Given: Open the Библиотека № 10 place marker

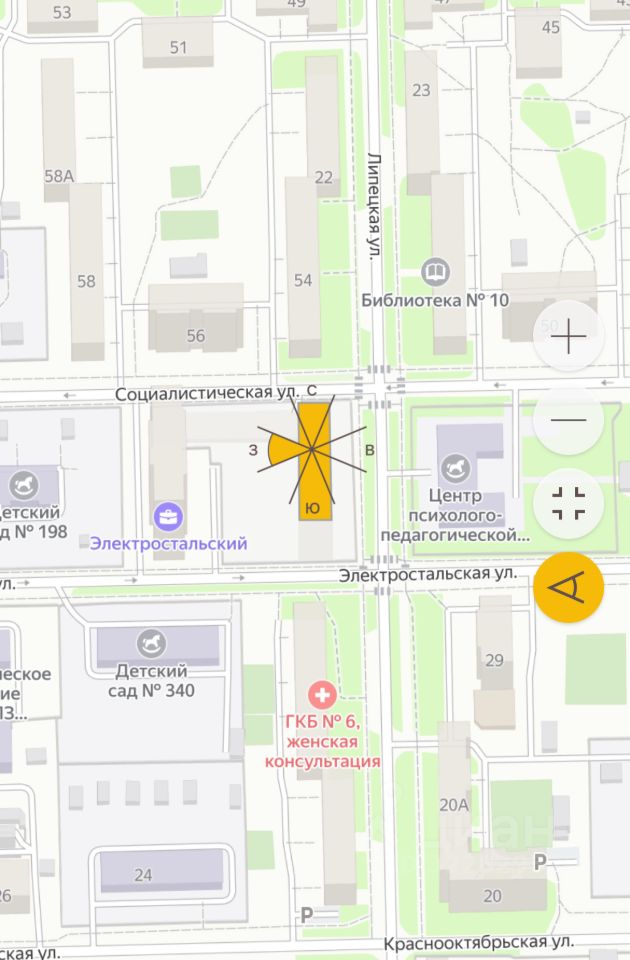Looking at the screenshot, I should click(x=435, y=271).
